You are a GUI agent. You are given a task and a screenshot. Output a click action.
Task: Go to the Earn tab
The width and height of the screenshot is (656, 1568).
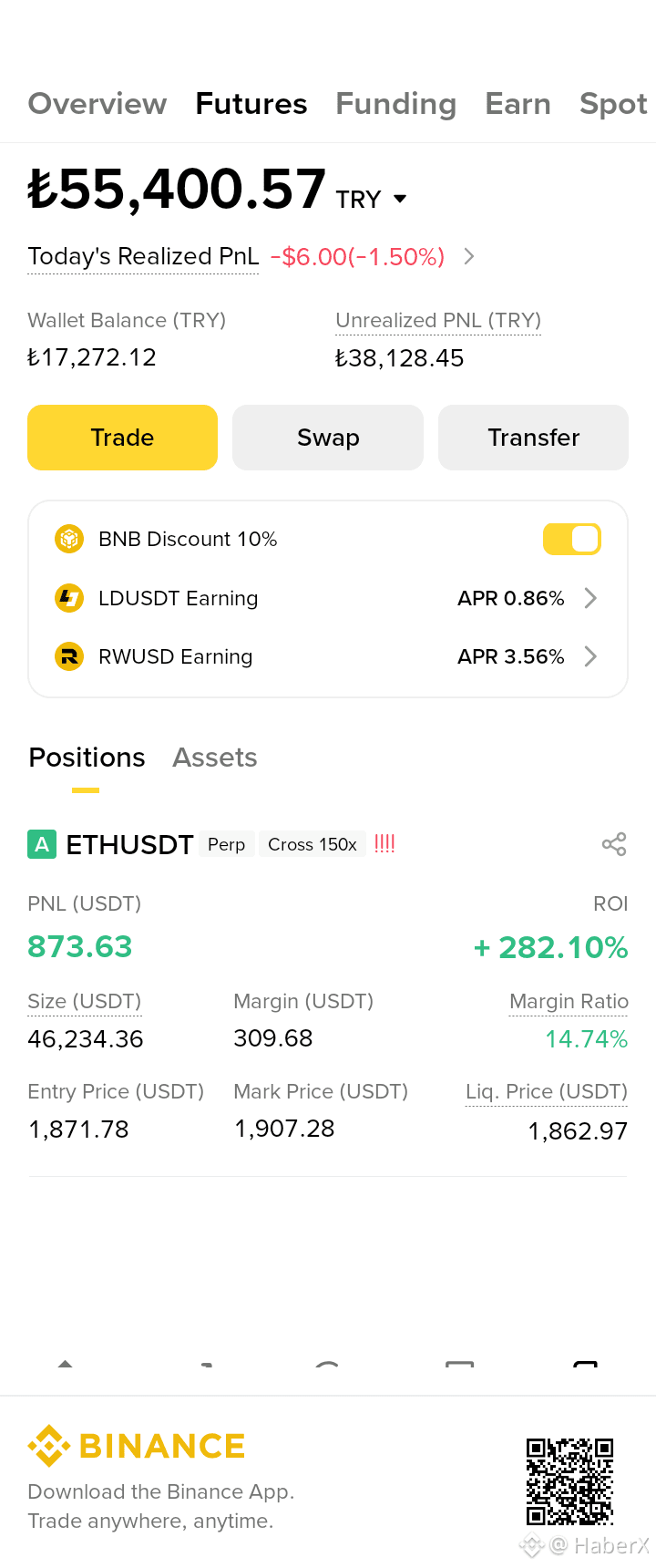coord(518,104)
